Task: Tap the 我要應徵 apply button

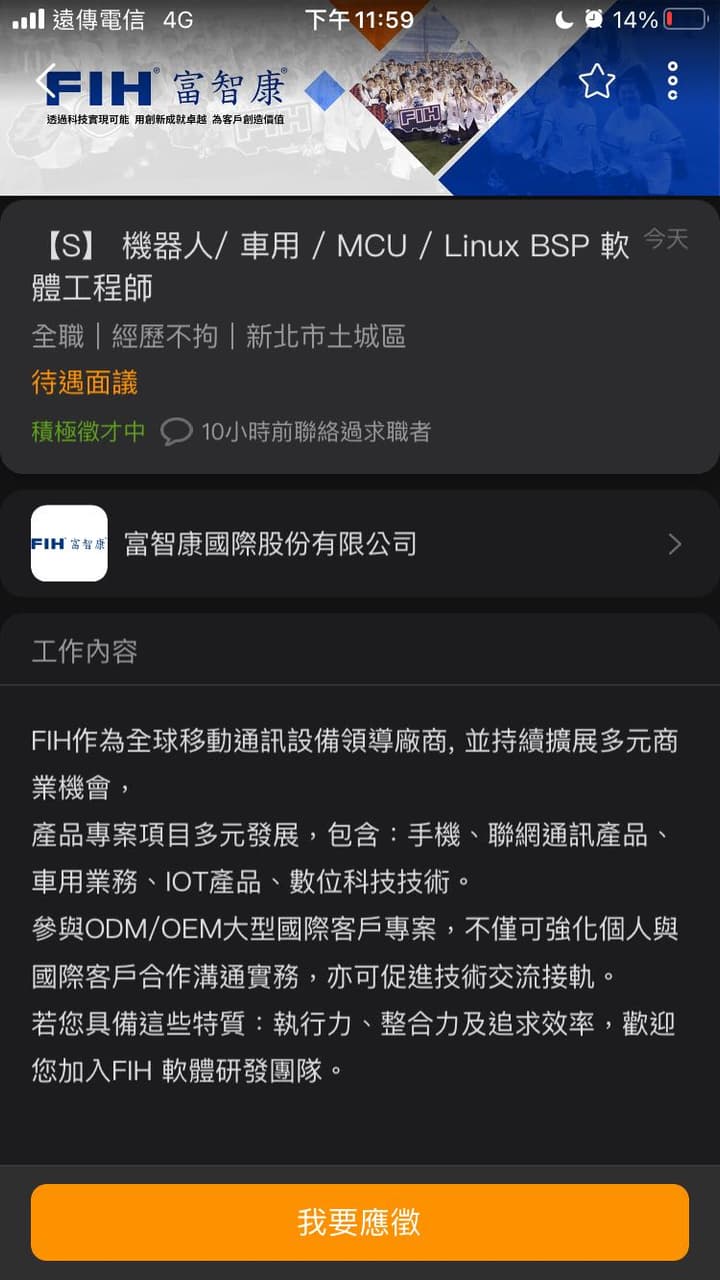Action: click(x=360, y=1222)
